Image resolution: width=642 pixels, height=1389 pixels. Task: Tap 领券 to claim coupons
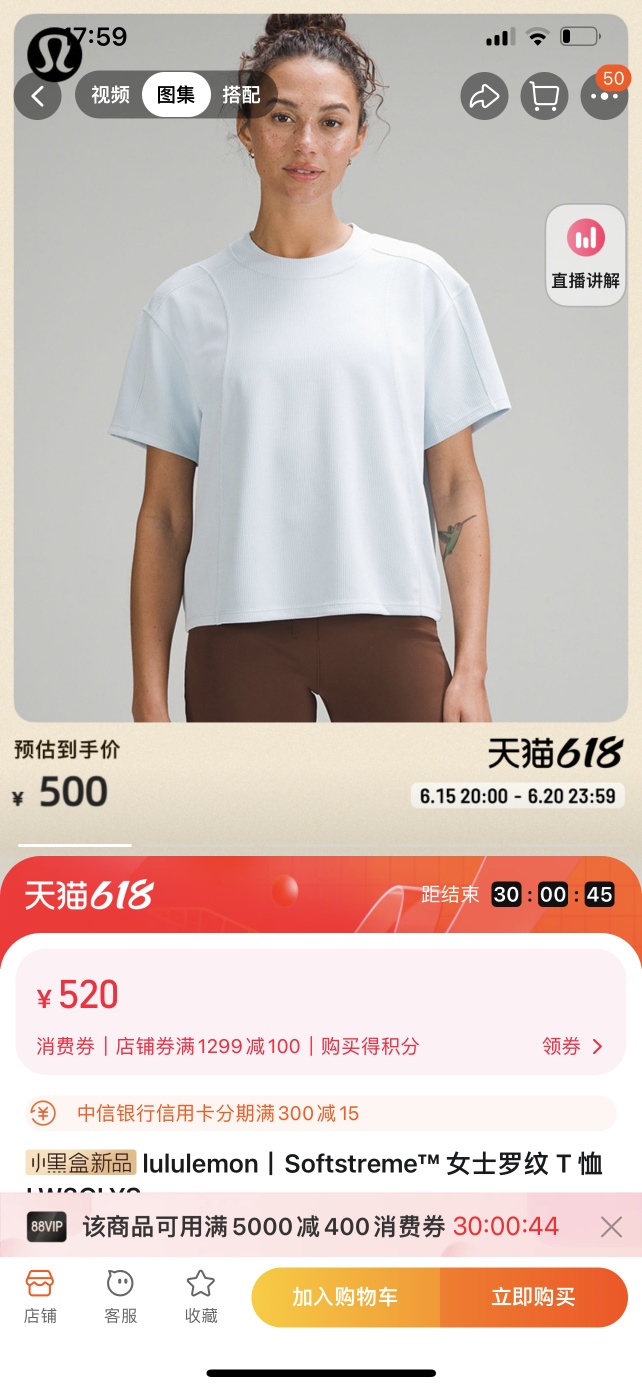tap(572, 1046)
